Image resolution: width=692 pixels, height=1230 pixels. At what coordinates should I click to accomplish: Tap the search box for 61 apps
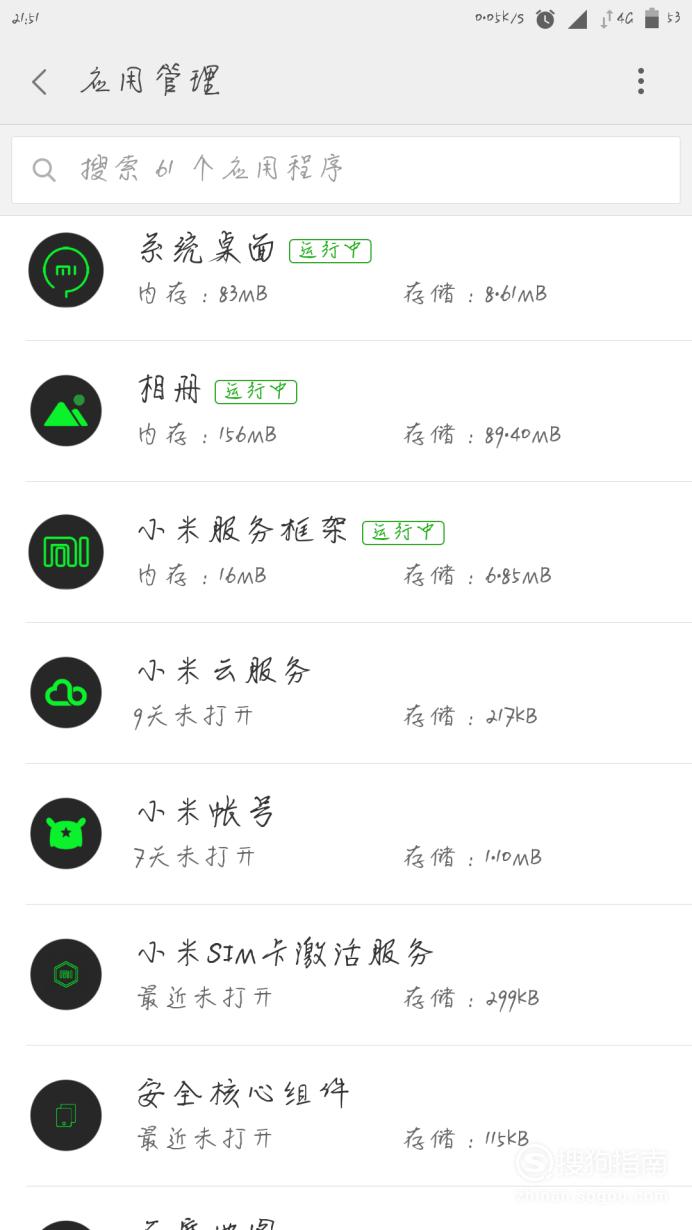coord(346,170)
